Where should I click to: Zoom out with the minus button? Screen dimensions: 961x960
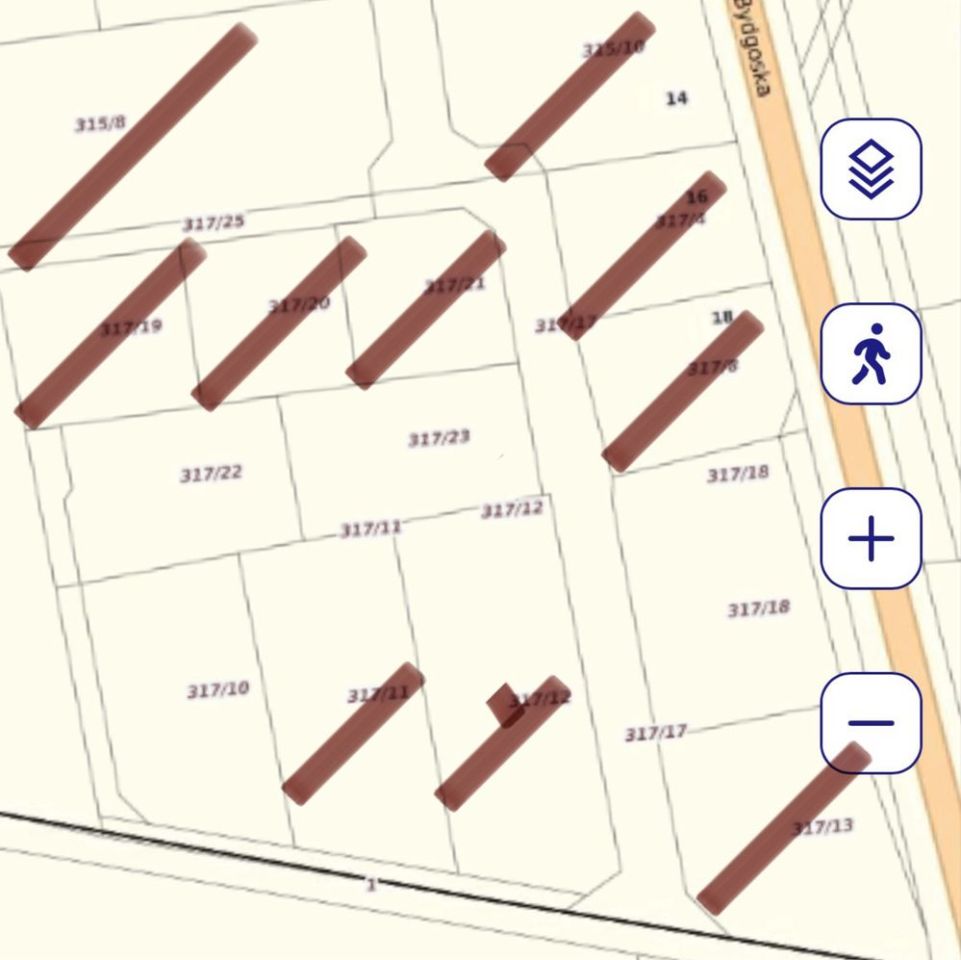pos(870,723)
